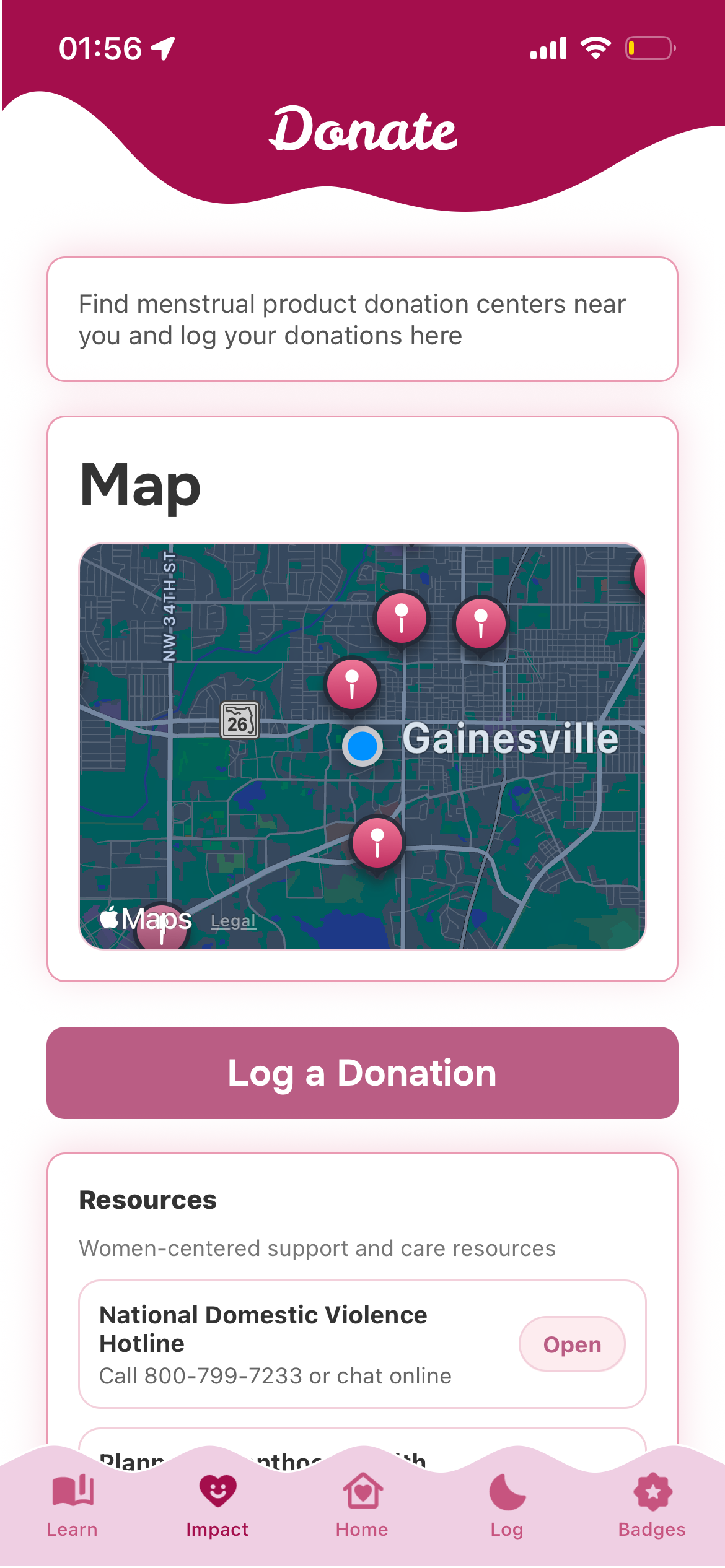This screenshot has height=1568, width=725.
Task: Go to the Home tab
Action: coord(362,1505)
